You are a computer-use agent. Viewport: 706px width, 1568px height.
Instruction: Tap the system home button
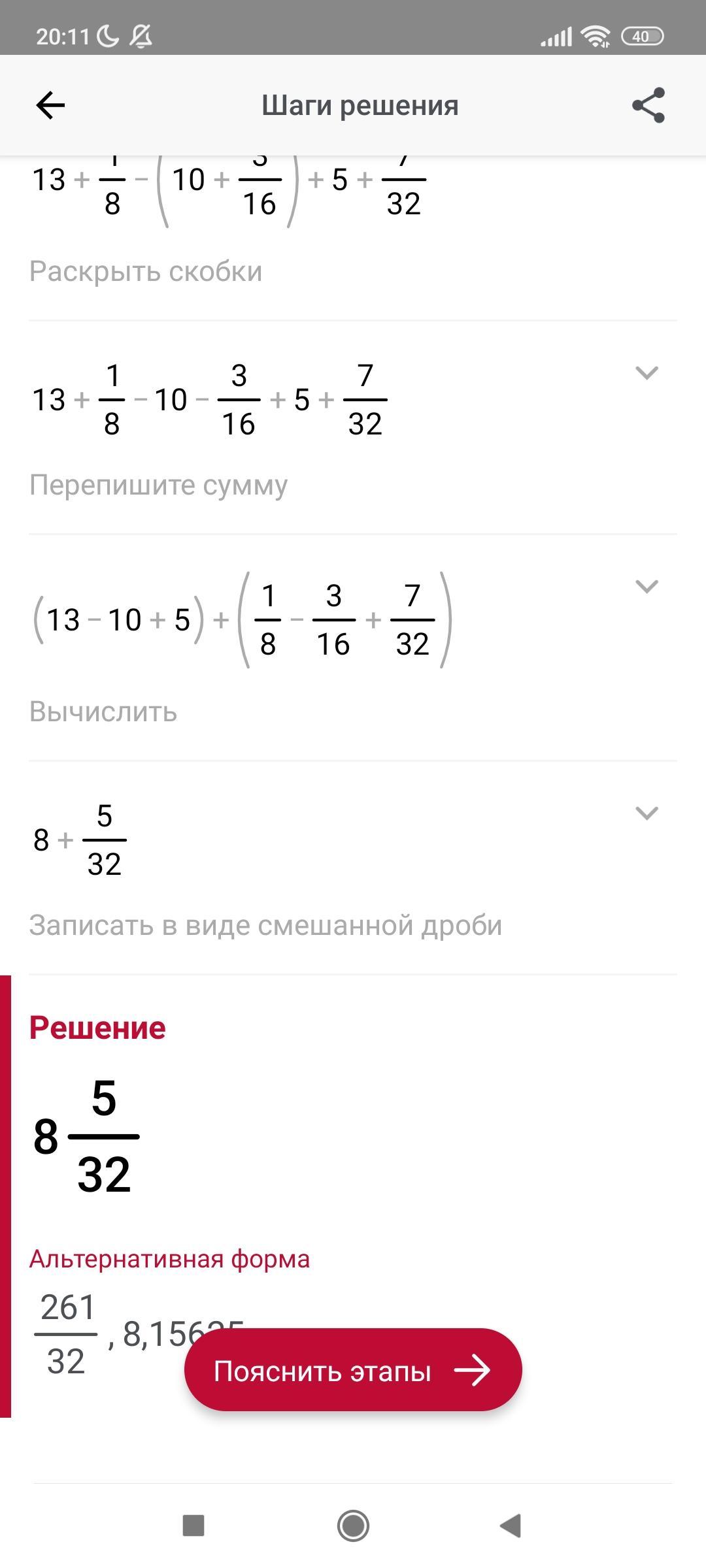pos(353,1526)
